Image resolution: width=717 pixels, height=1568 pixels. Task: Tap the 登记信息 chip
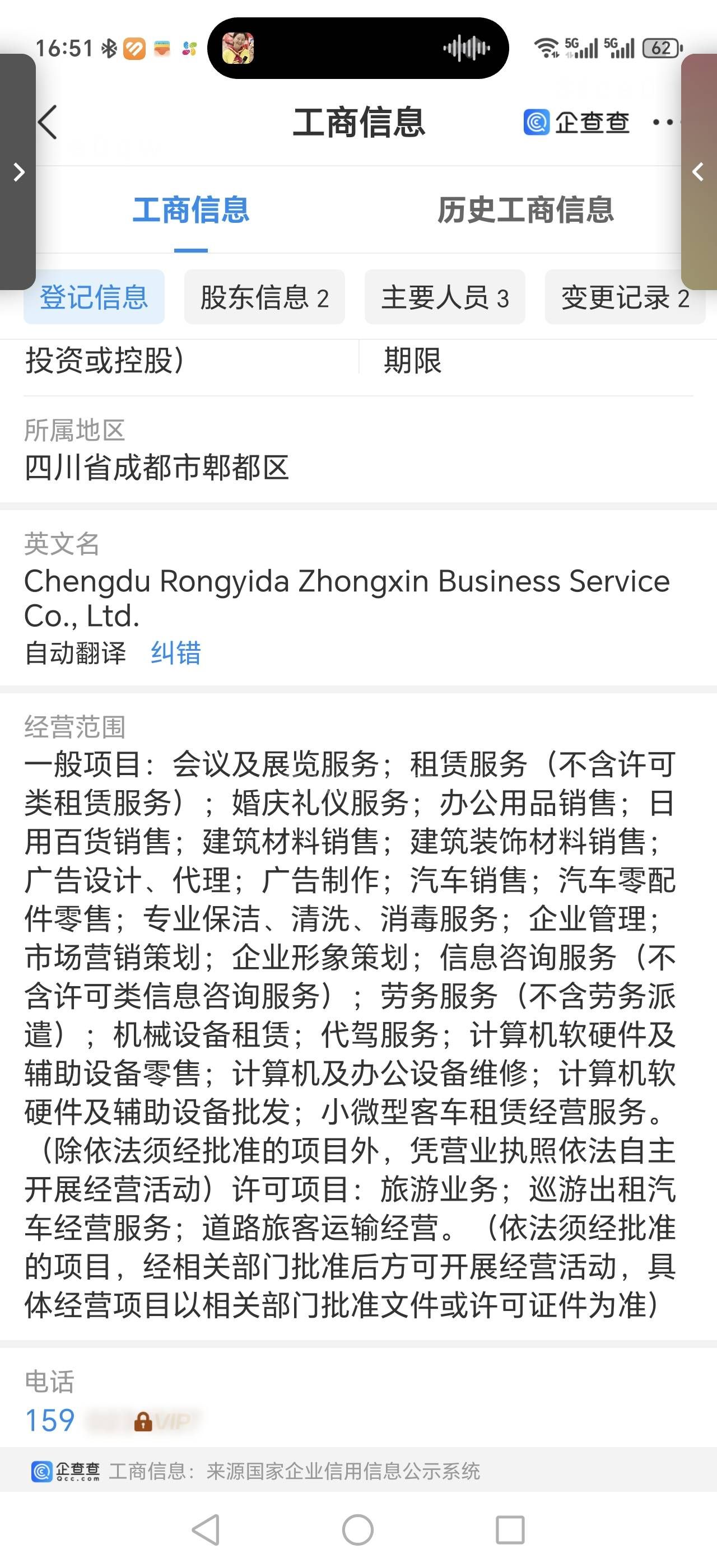click(94, 298)
